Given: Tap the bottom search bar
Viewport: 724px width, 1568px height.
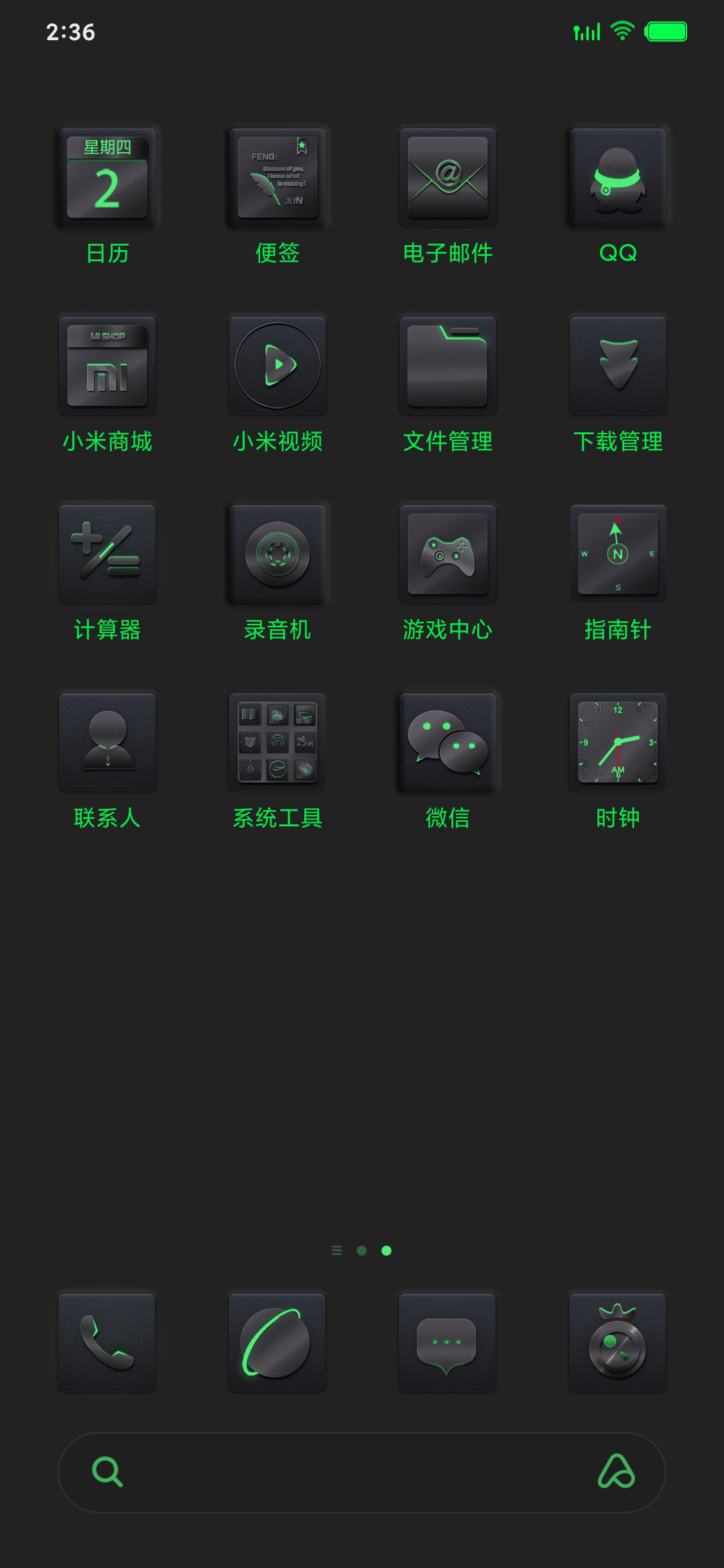Looking at the screenshot, I should click(x=362, y=1472).
